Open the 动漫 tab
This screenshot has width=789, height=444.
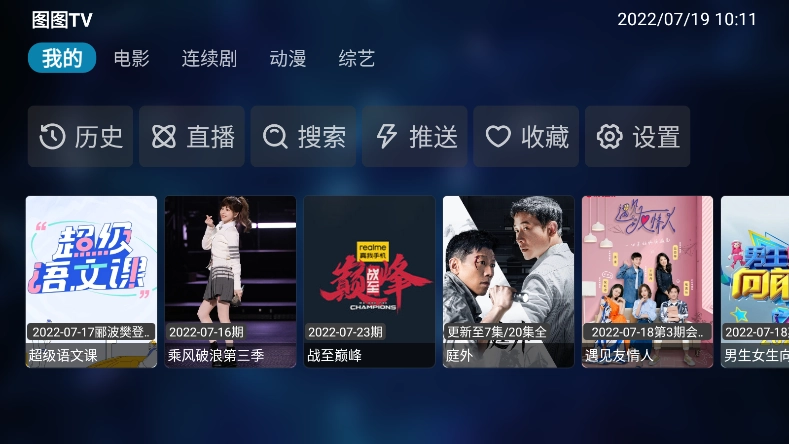tap(287, 58)
